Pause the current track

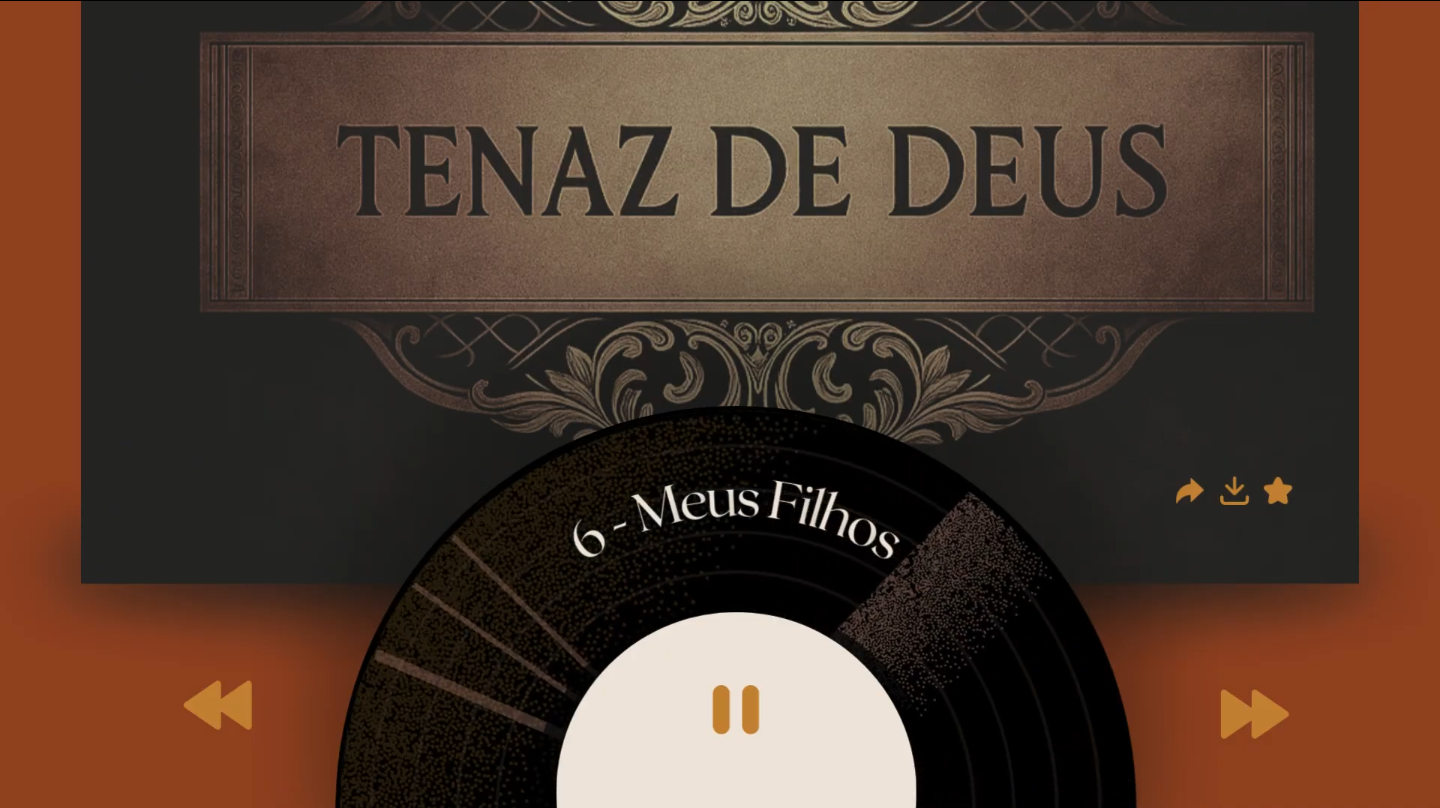[735, 710]
